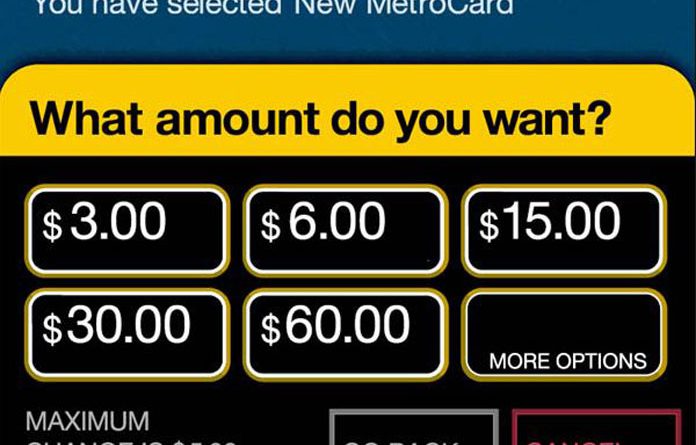Viewport: 696px width, 445px height.
Task: Select the $30.00 amount
Action: point(127,333)
